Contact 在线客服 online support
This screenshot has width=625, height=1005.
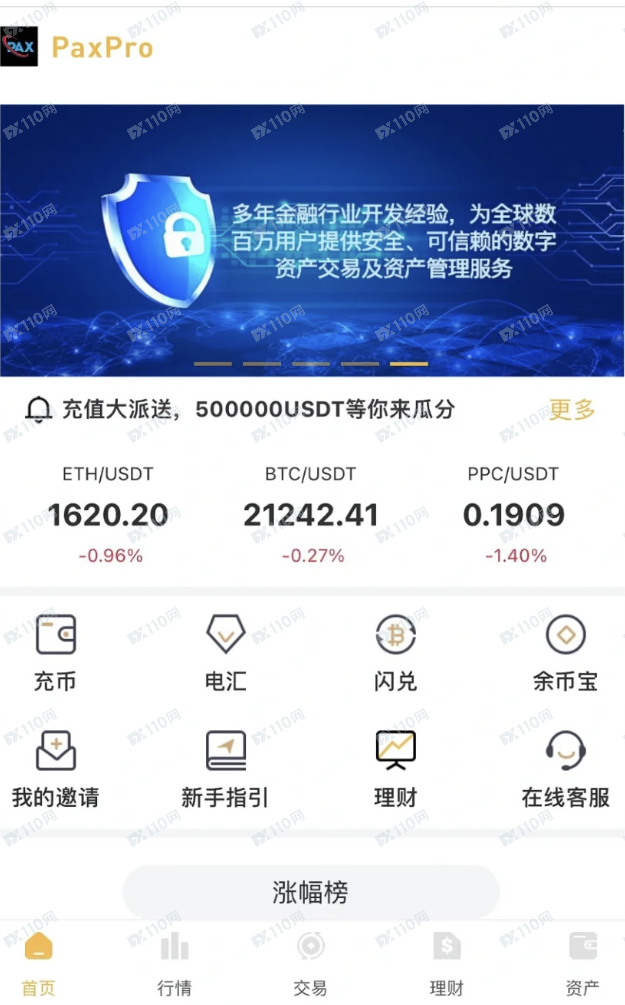pos(565,769)
